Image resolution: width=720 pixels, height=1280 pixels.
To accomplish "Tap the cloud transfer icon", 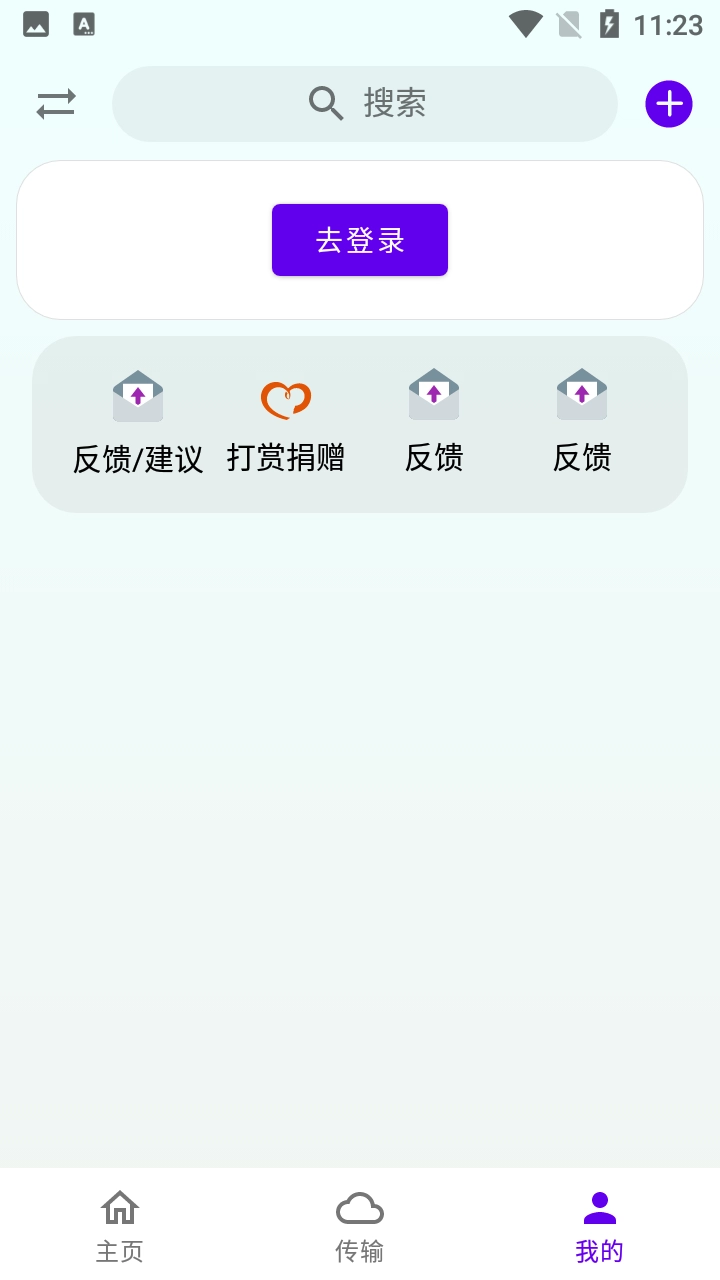I will coord(360,1208).
